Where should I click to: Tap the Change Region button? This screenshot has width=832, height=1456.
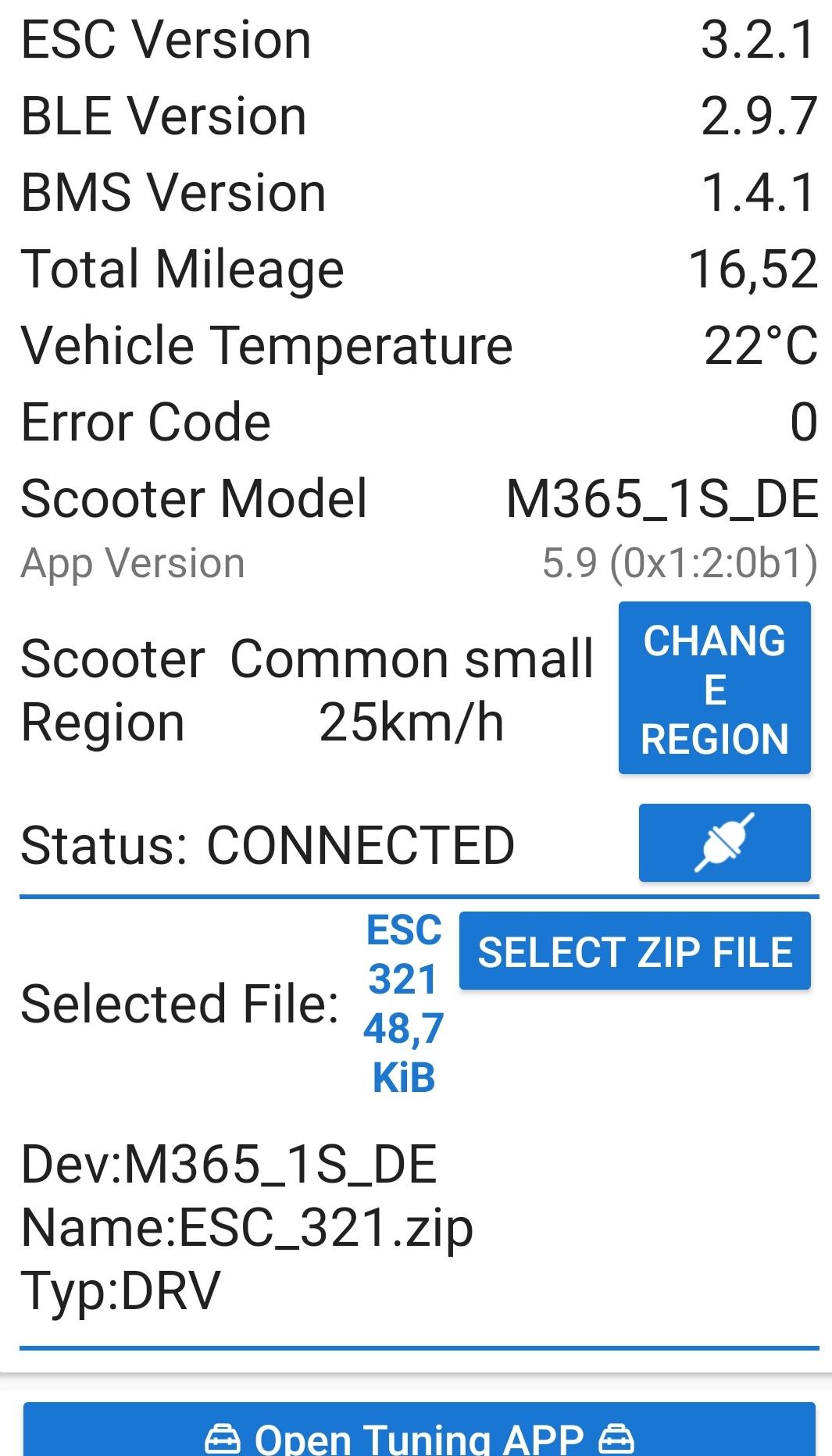tap(714, 687)
